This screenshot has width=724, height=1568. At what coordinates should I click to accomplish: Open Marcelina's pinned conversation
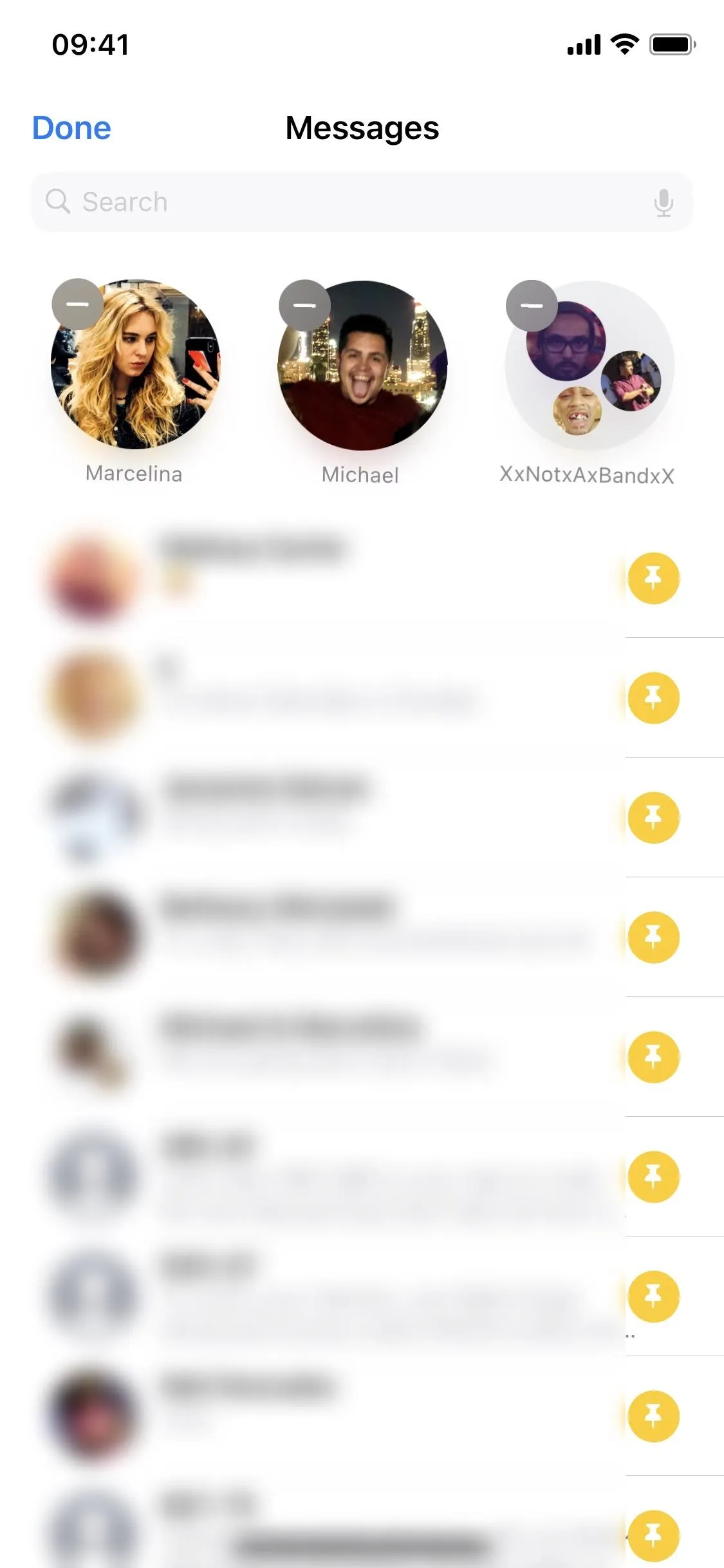[x=135, y=364]
